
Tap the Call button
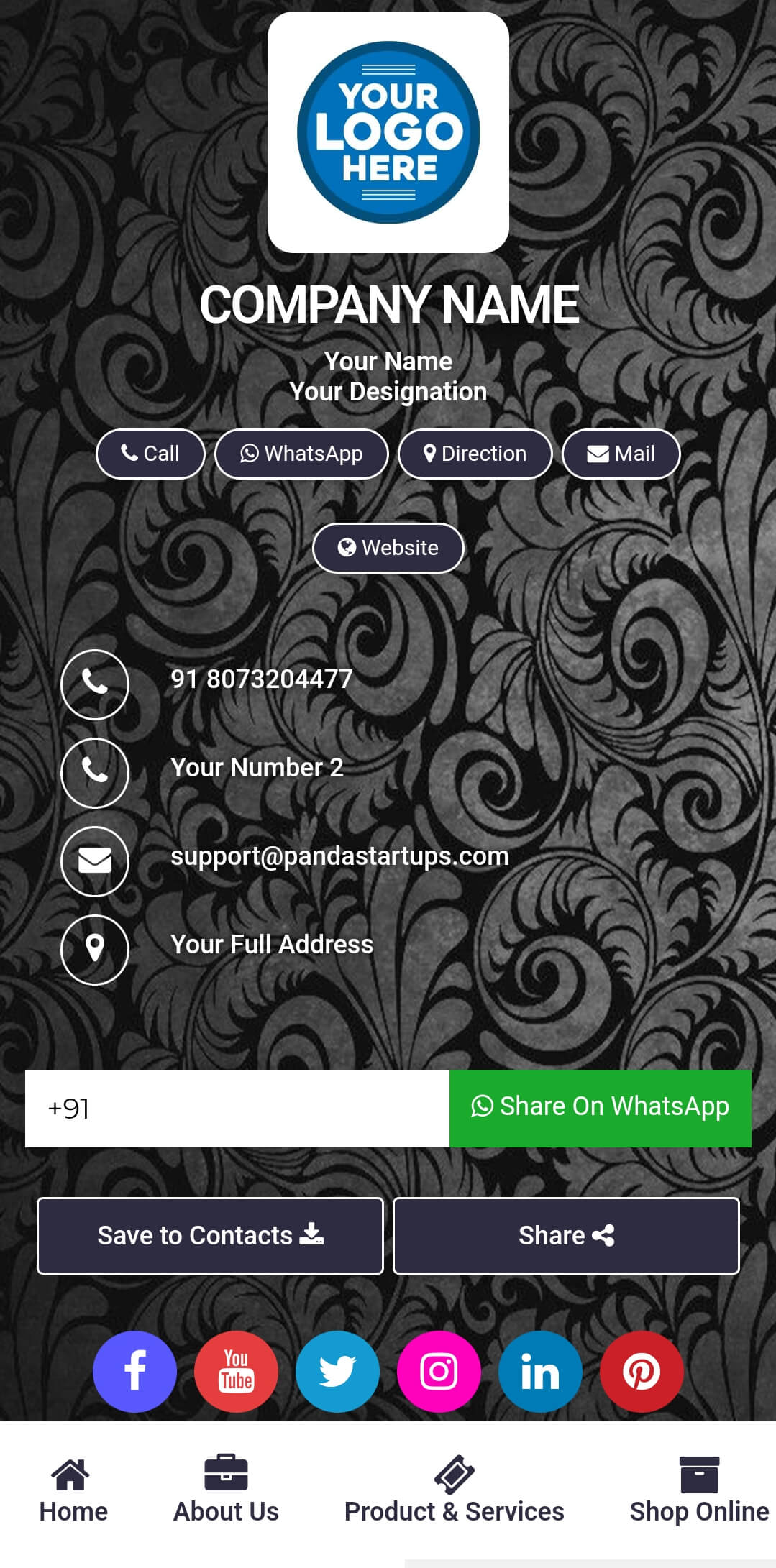150,454
